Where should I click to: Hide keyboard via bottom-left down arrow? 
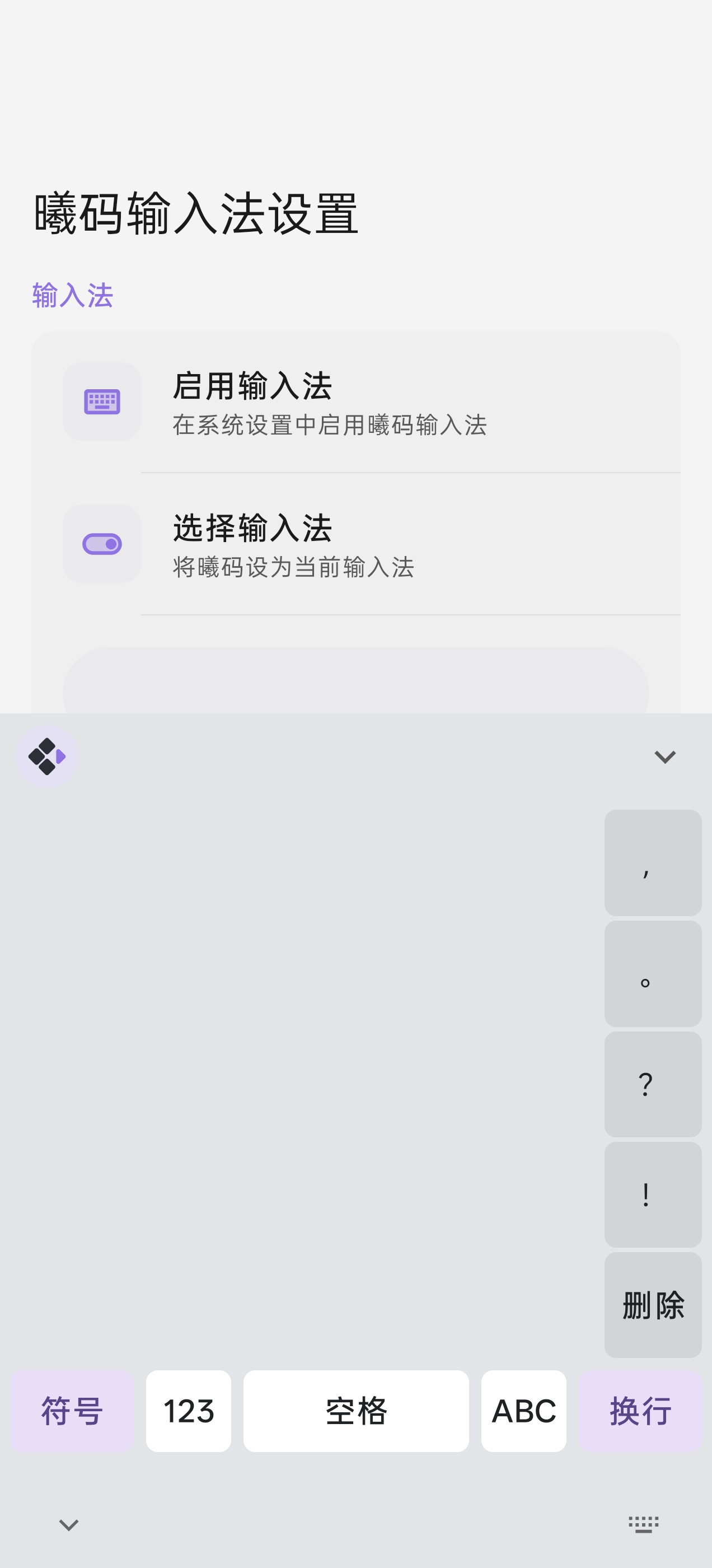pyautogui.click(x=69, y=1525)
